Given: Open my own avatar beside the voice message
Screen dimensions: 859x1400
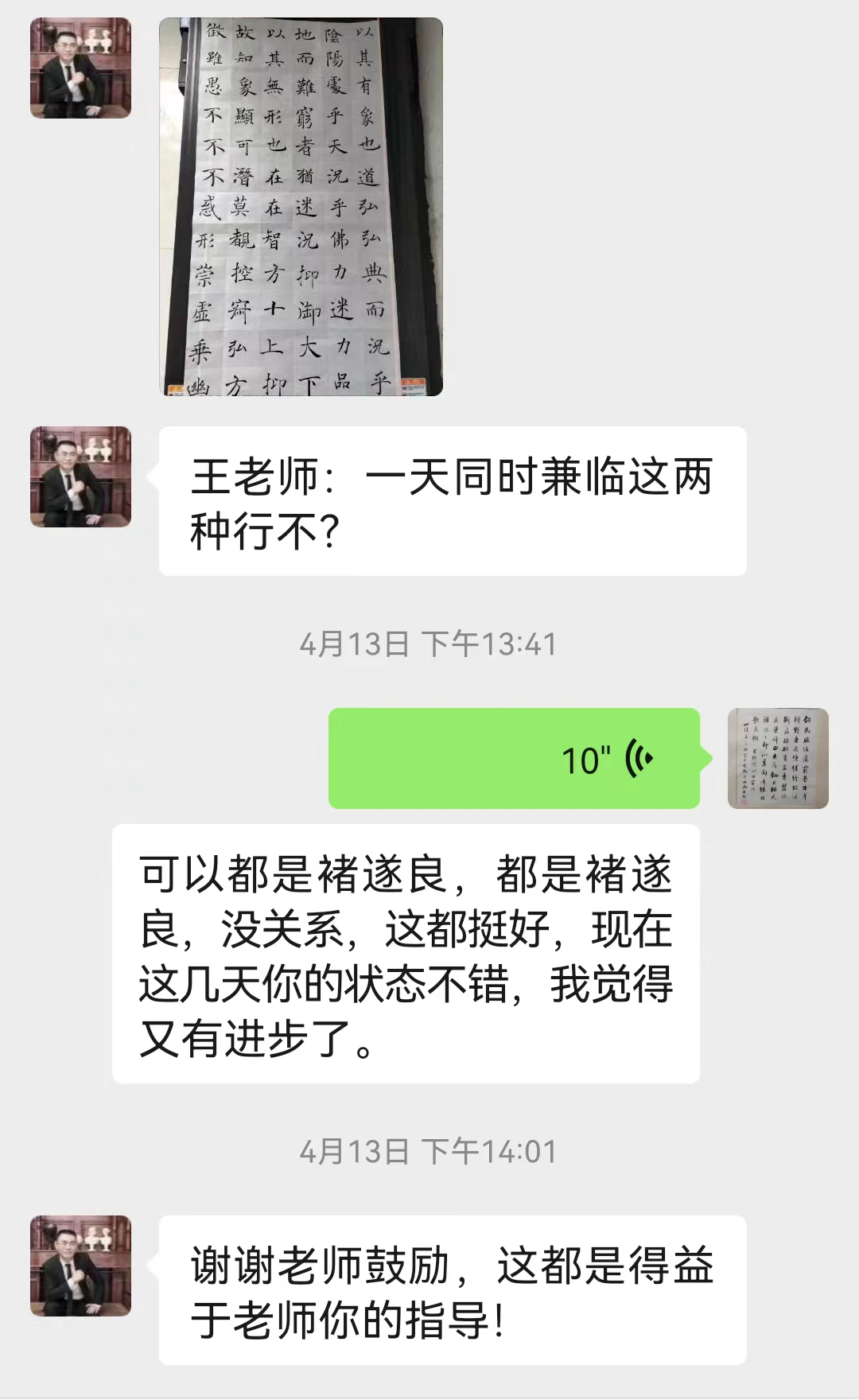Looking at the screenshot, I should tap(778, 759).
